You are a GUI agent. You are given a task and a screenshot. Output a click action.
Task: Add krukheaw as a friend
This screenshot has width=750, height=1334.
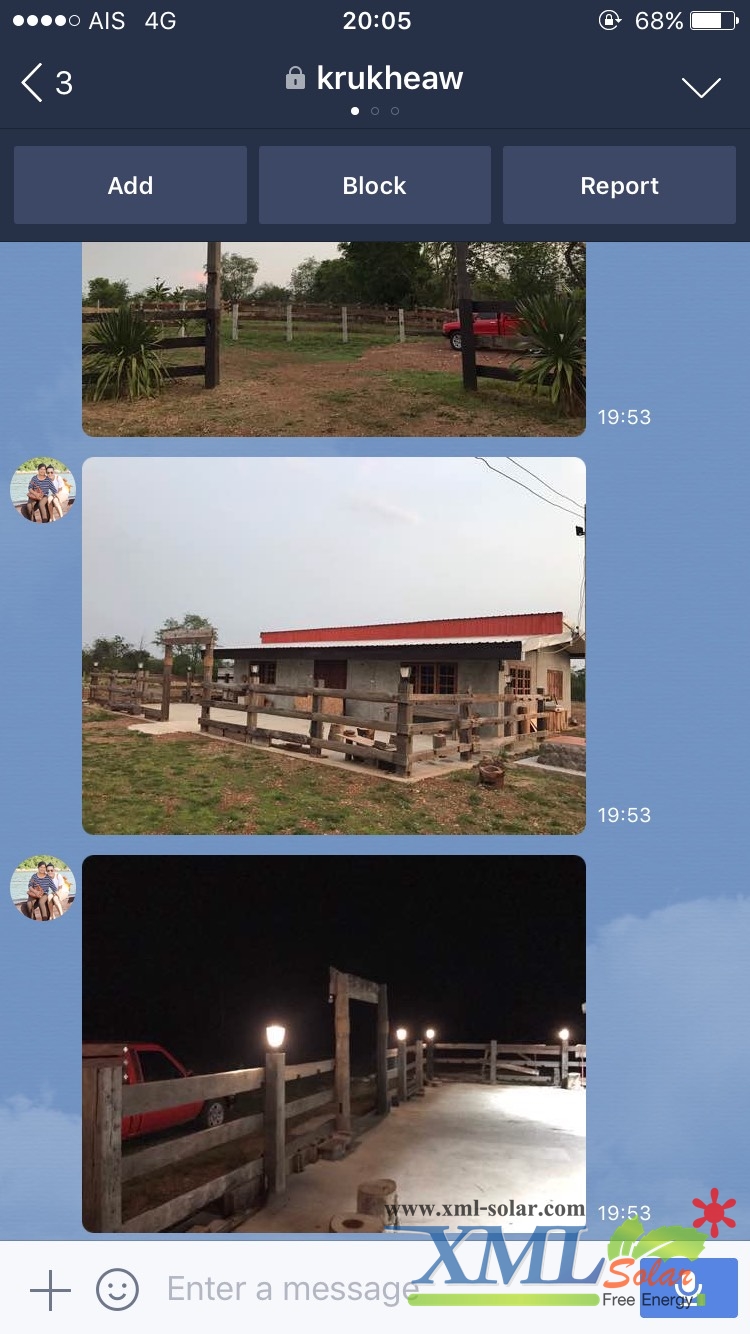pyautogui.click(x=130, y=186)
